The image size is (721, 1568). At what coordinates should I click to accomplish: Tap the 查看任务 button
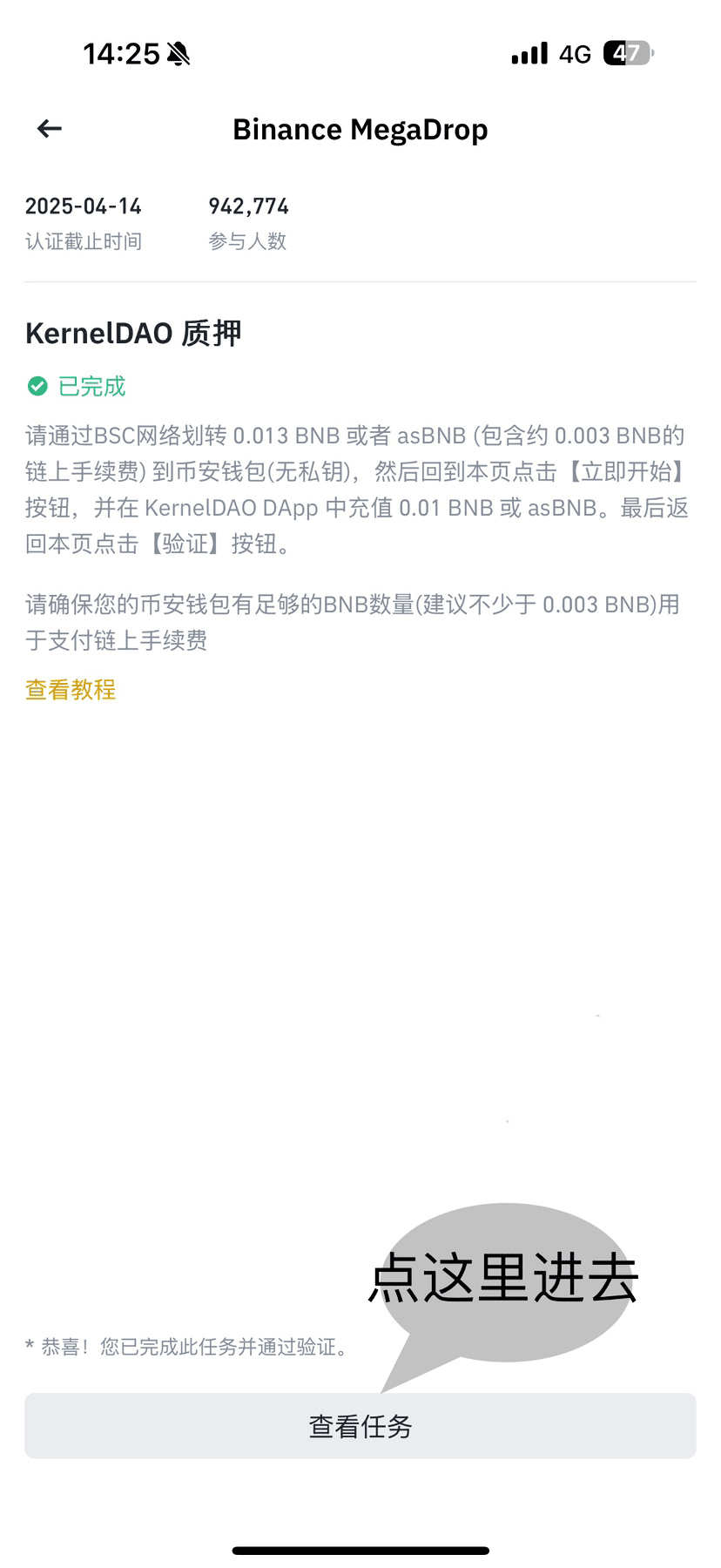point(360,1425)
